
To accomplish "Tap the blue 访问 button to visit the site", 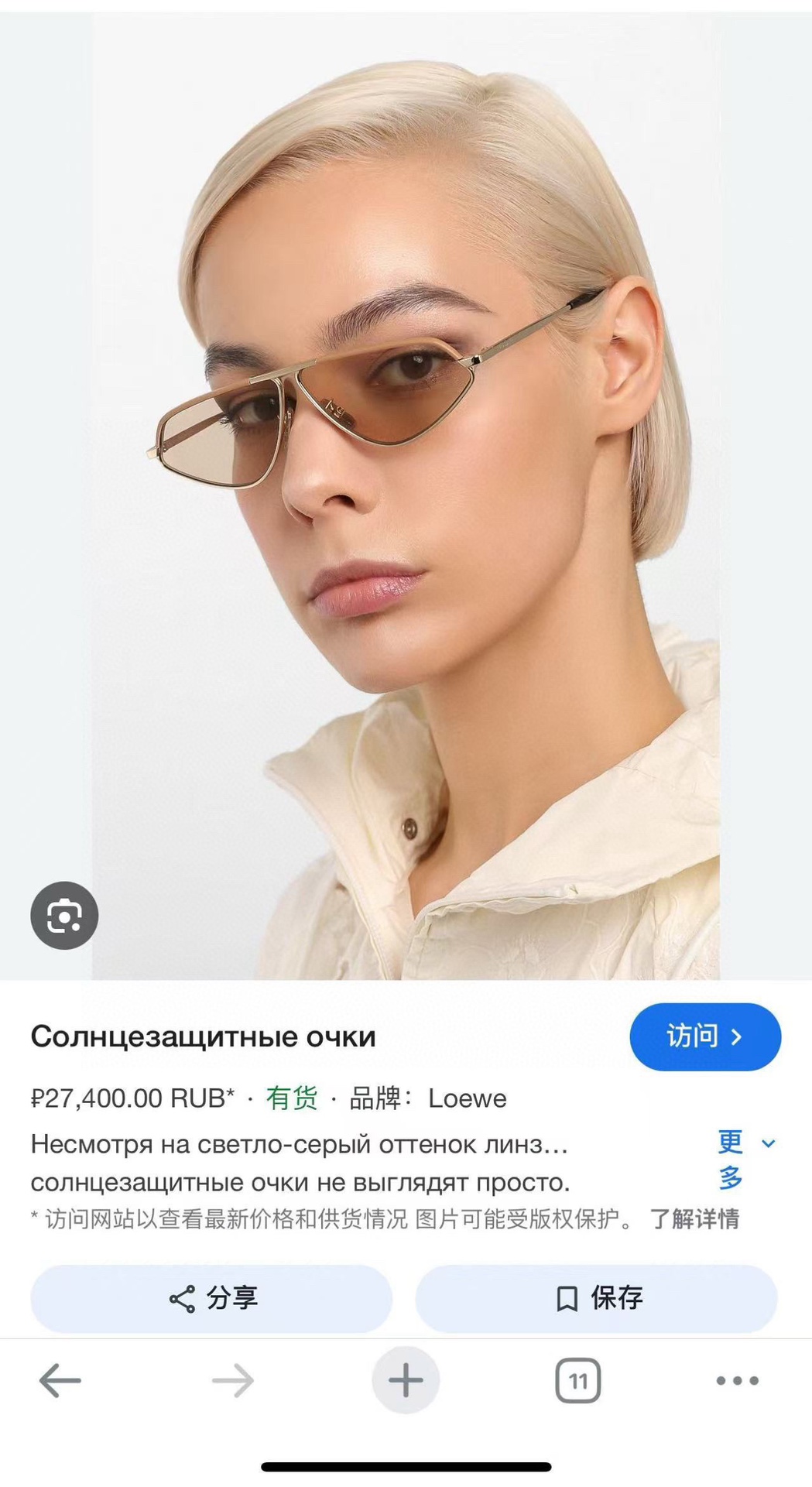I will coord(704,1037).
